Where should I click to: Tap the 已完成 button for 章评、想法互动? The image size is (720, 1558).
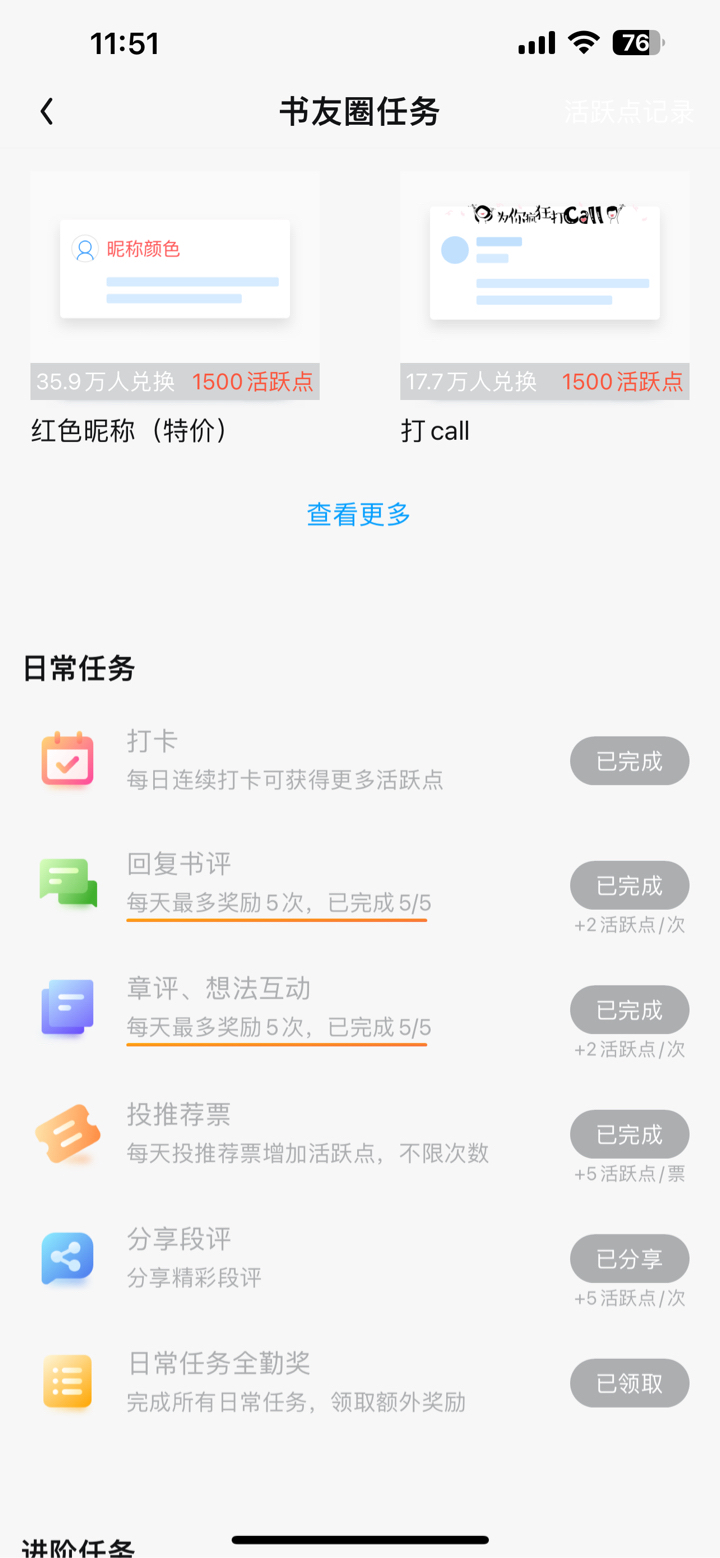629,1010
